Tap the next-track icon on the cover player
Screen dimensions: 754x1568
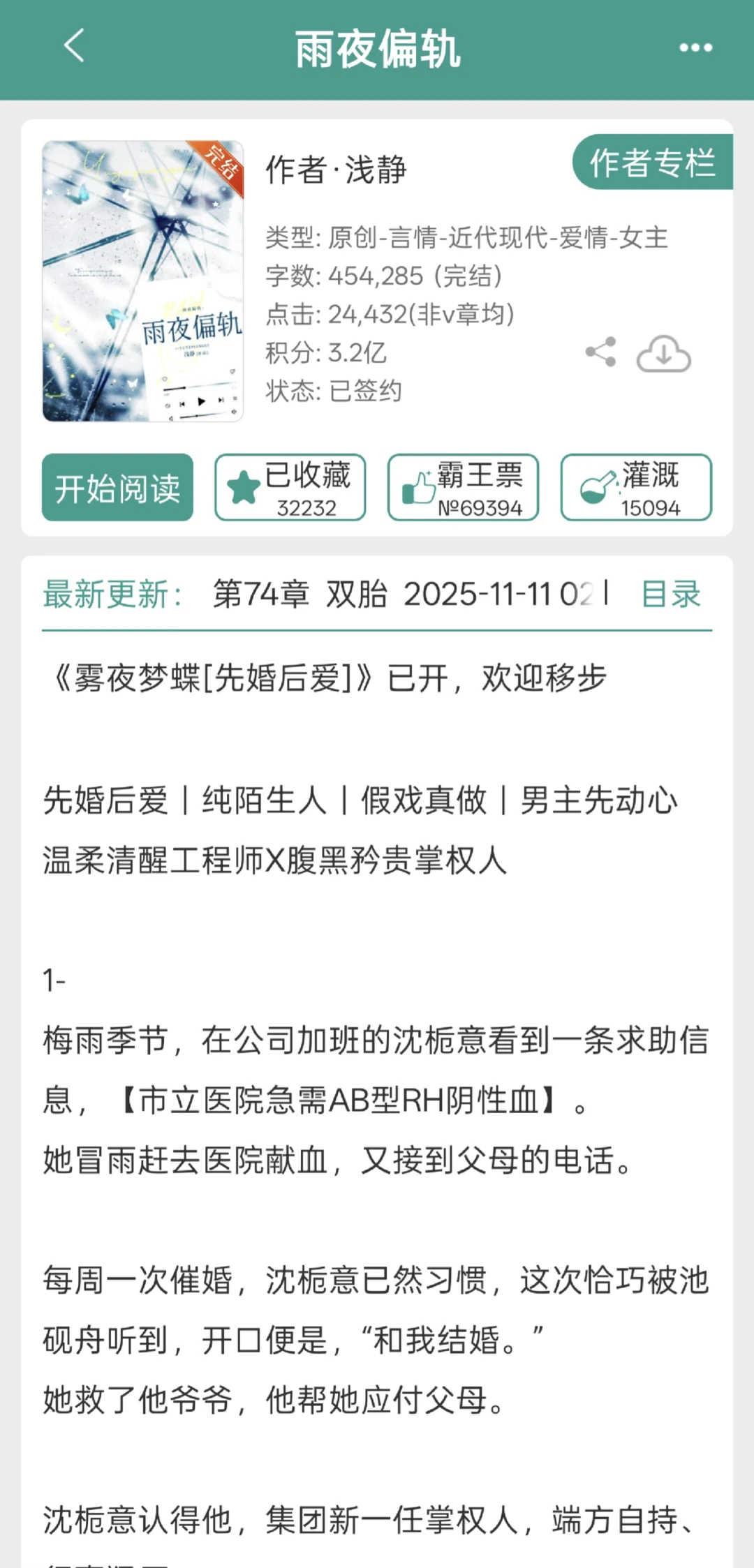tap(220, 401)
